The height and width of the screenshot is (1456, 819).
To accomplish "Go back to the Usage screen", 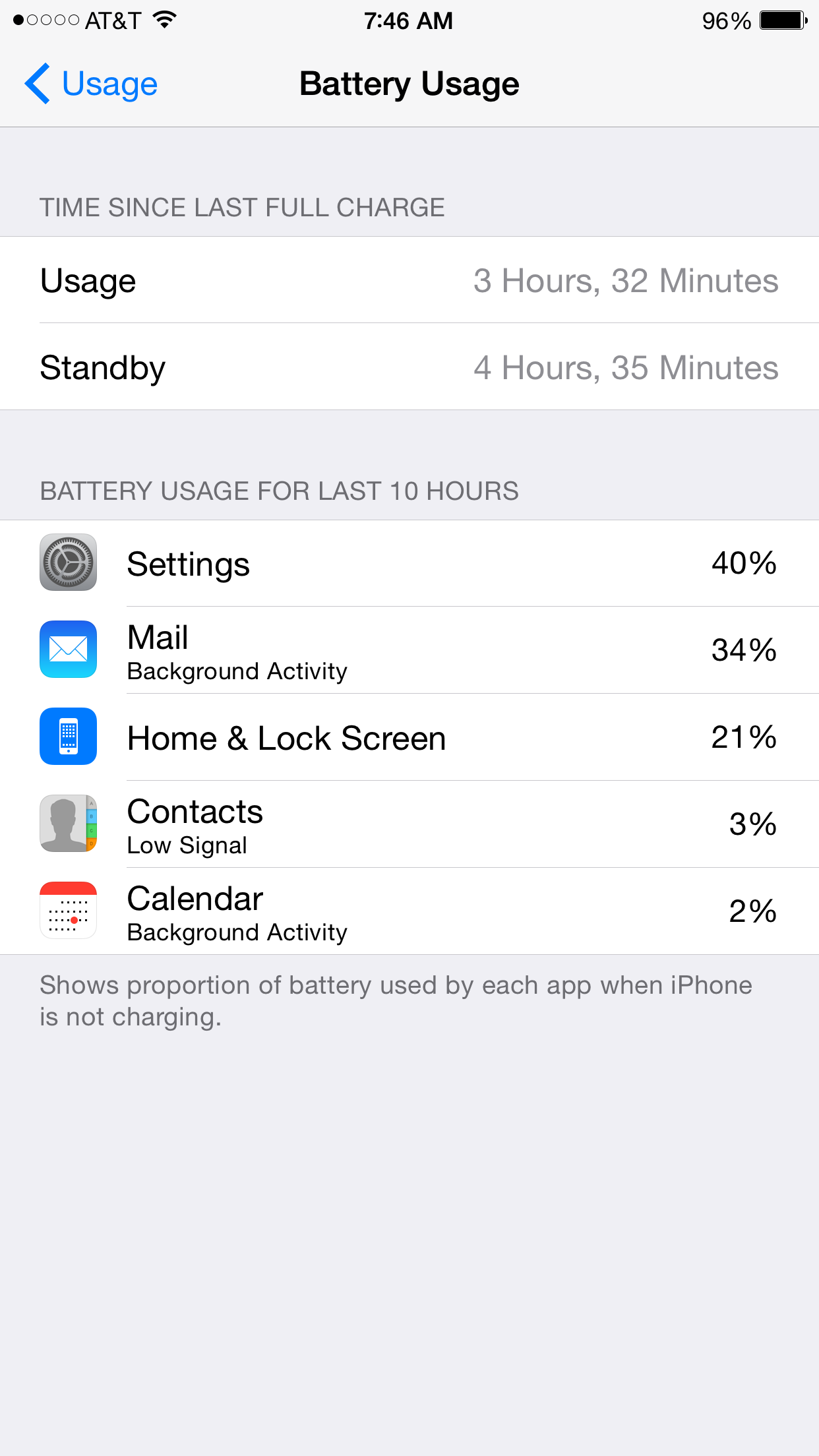I will tap(91, 84).
